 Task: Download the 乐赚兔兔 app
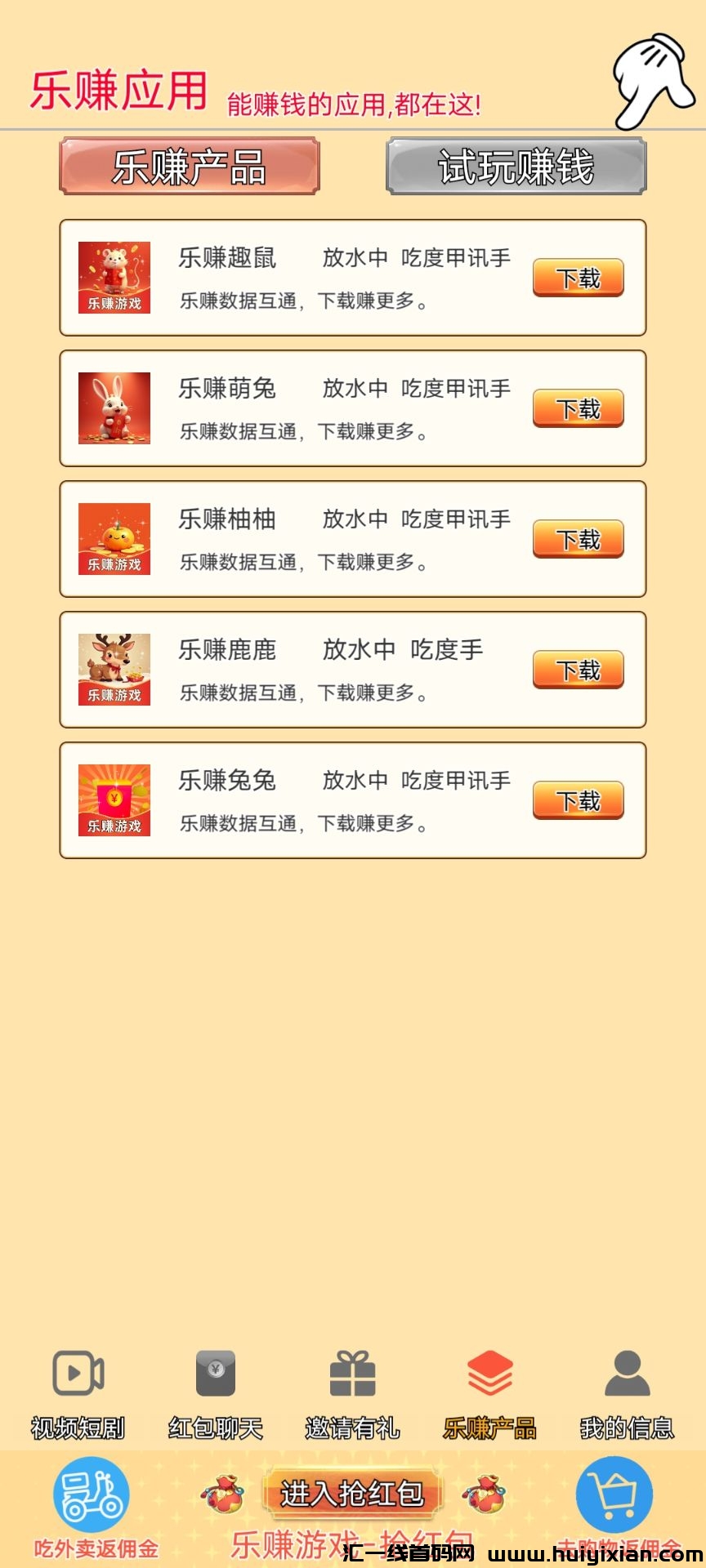[578, 799]
